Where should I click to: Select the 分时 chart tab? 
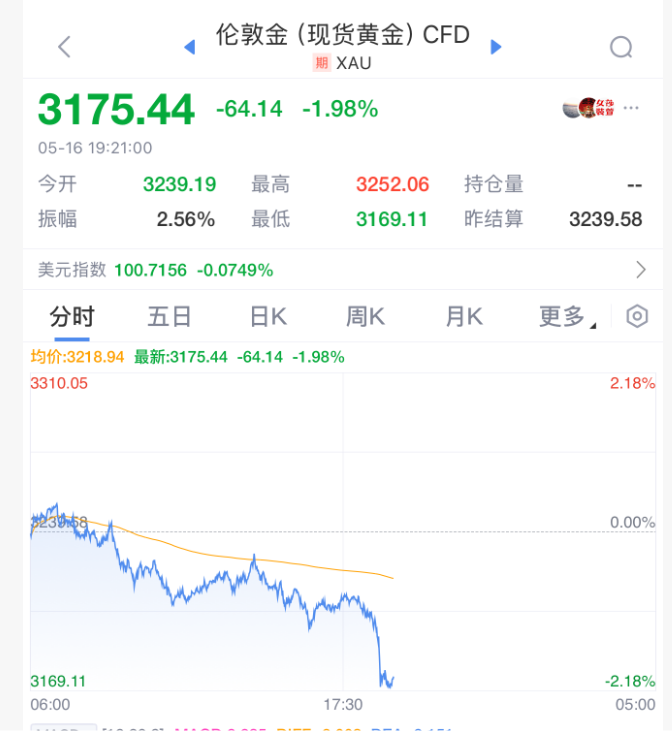pos(72,317)
